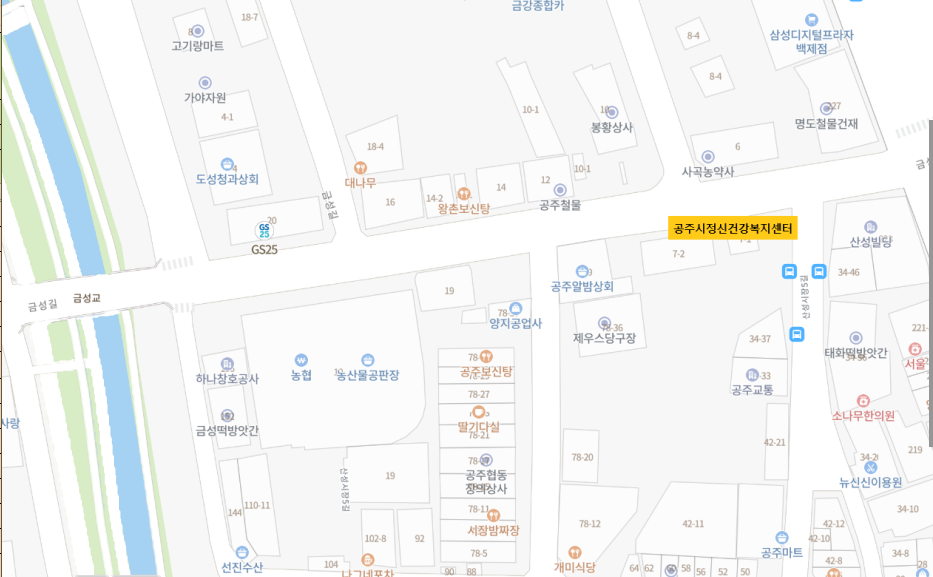Select the highlighted 공주시정신건강복지센터 label
This screenshot has width=933, height=577.
pos(733,229)
